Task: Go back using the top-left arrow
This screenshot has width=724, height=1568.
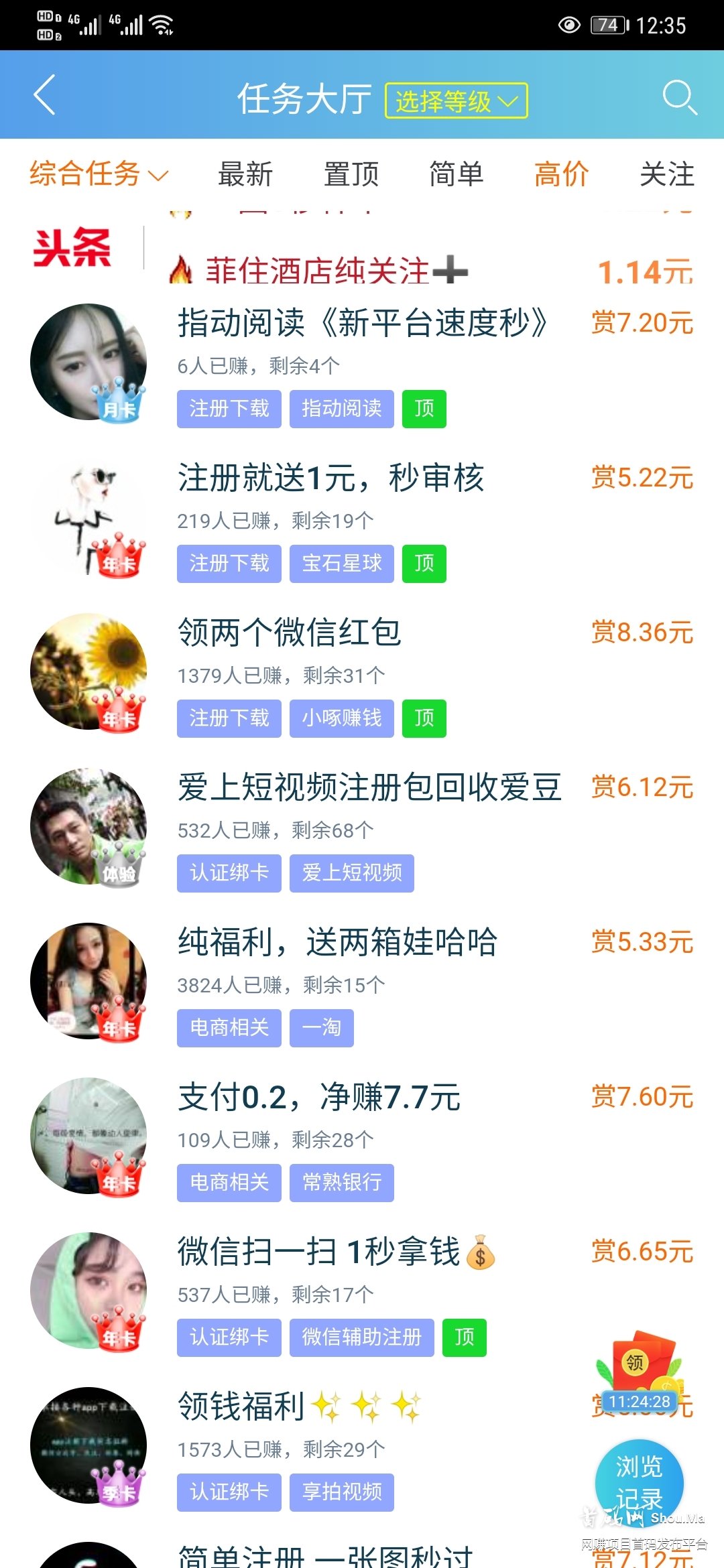Action: (44, 95)
